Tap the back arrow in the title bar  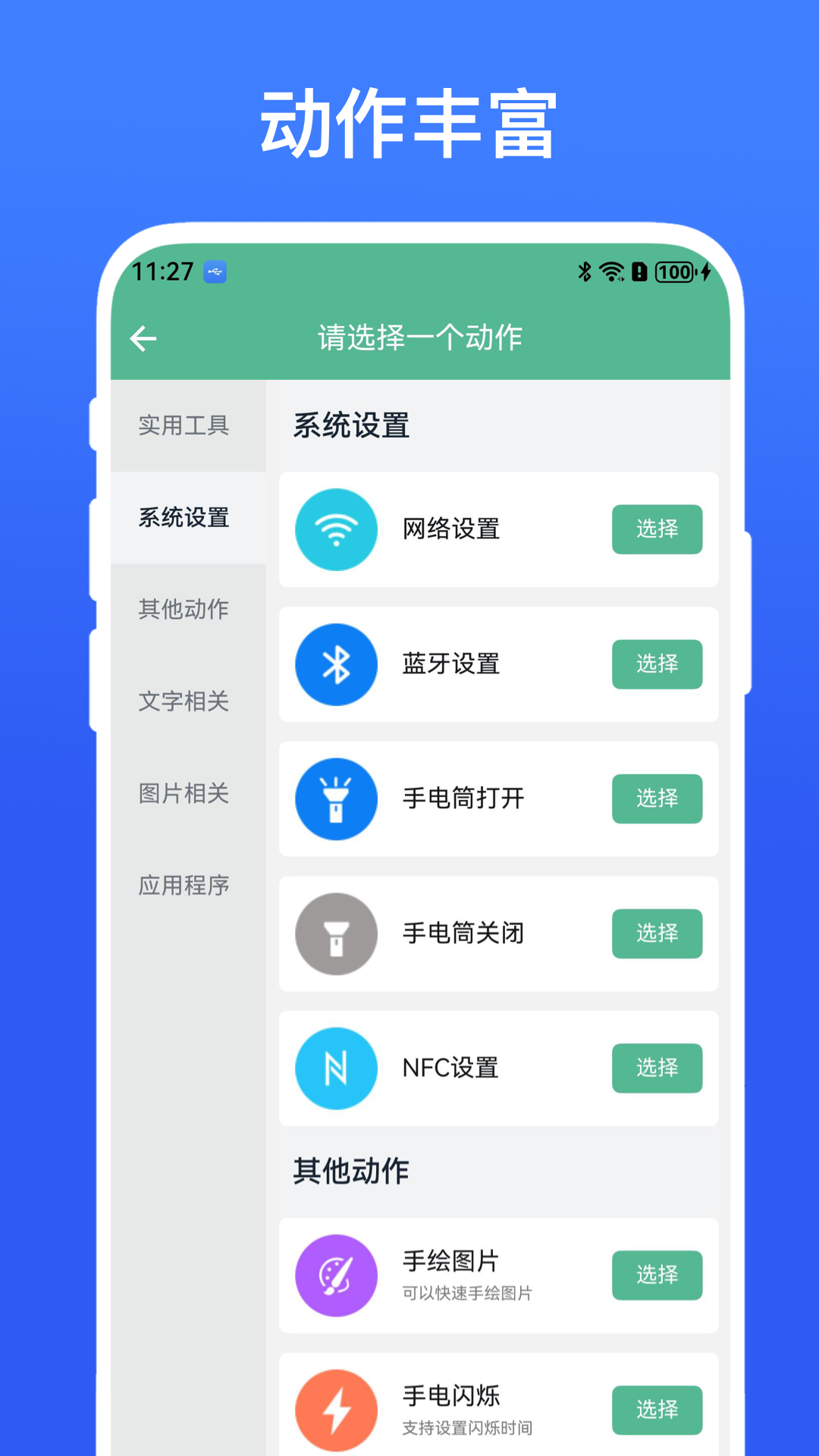[x=143, y=338]
